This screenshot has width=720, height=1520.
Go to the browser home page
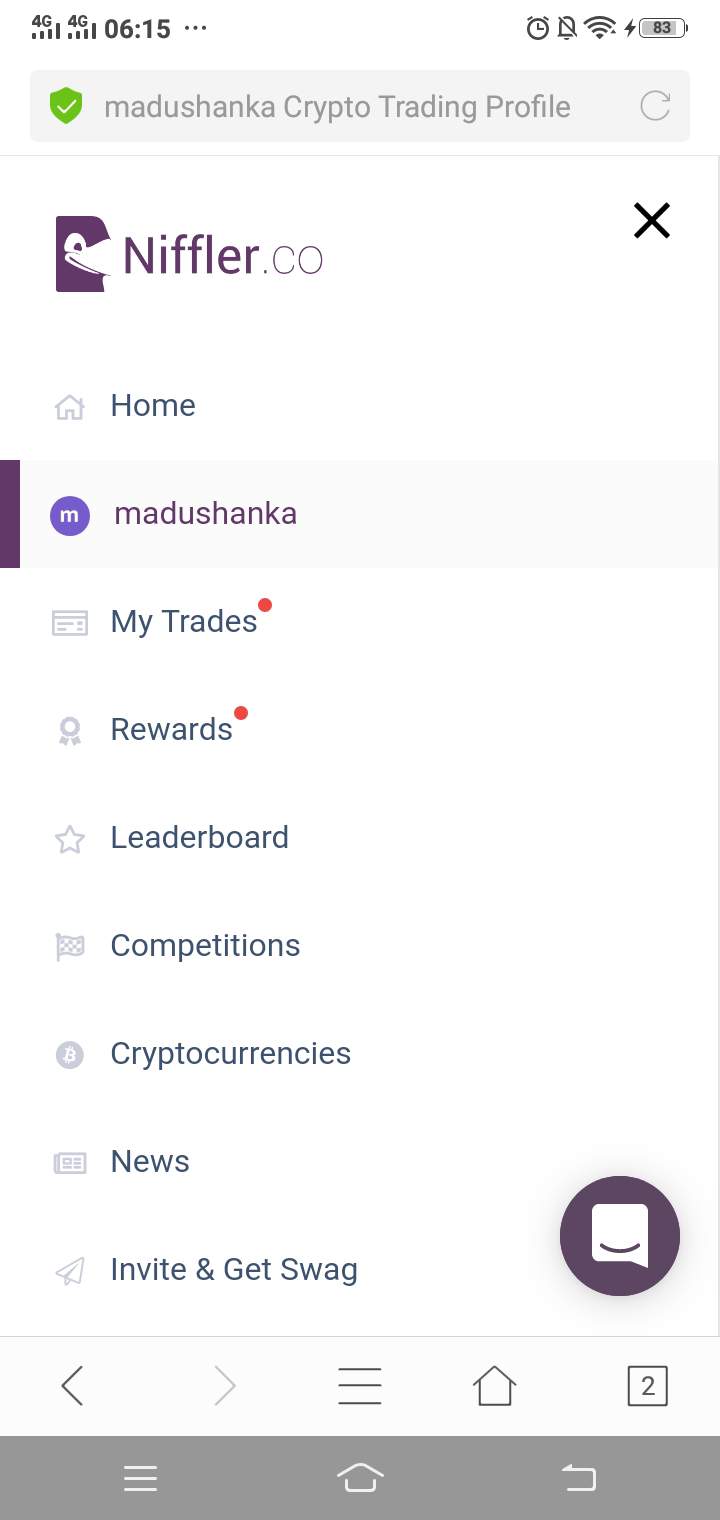pyautogui.click(x=494, y=1386)
